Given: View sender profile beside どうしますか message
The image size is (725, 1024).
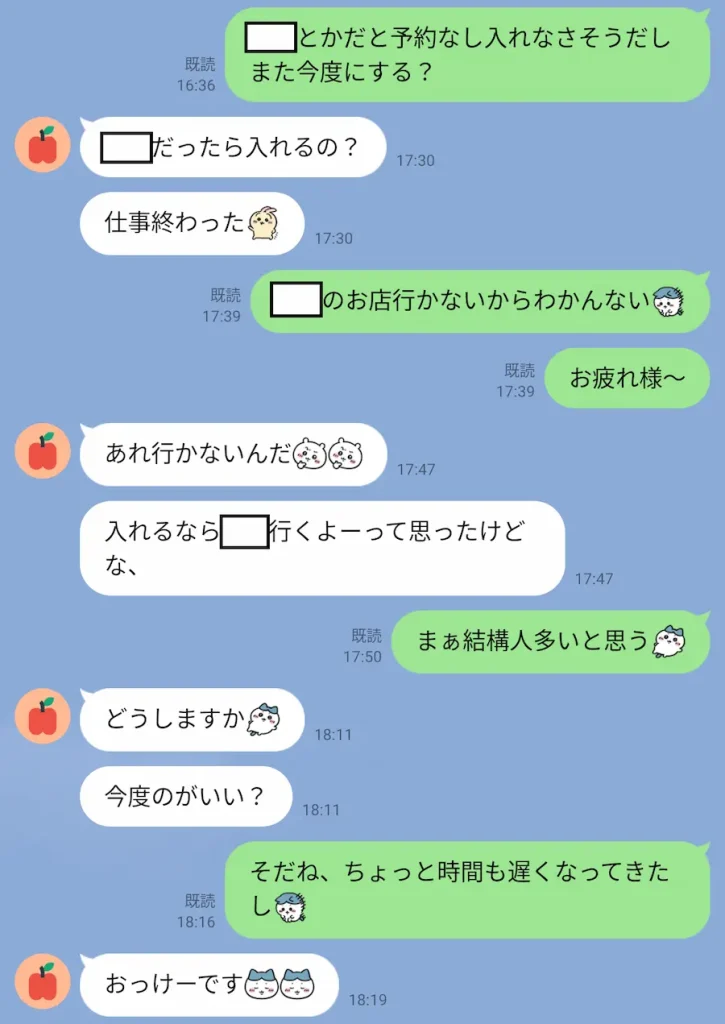Looking at the screenshot, I should 42,717.
